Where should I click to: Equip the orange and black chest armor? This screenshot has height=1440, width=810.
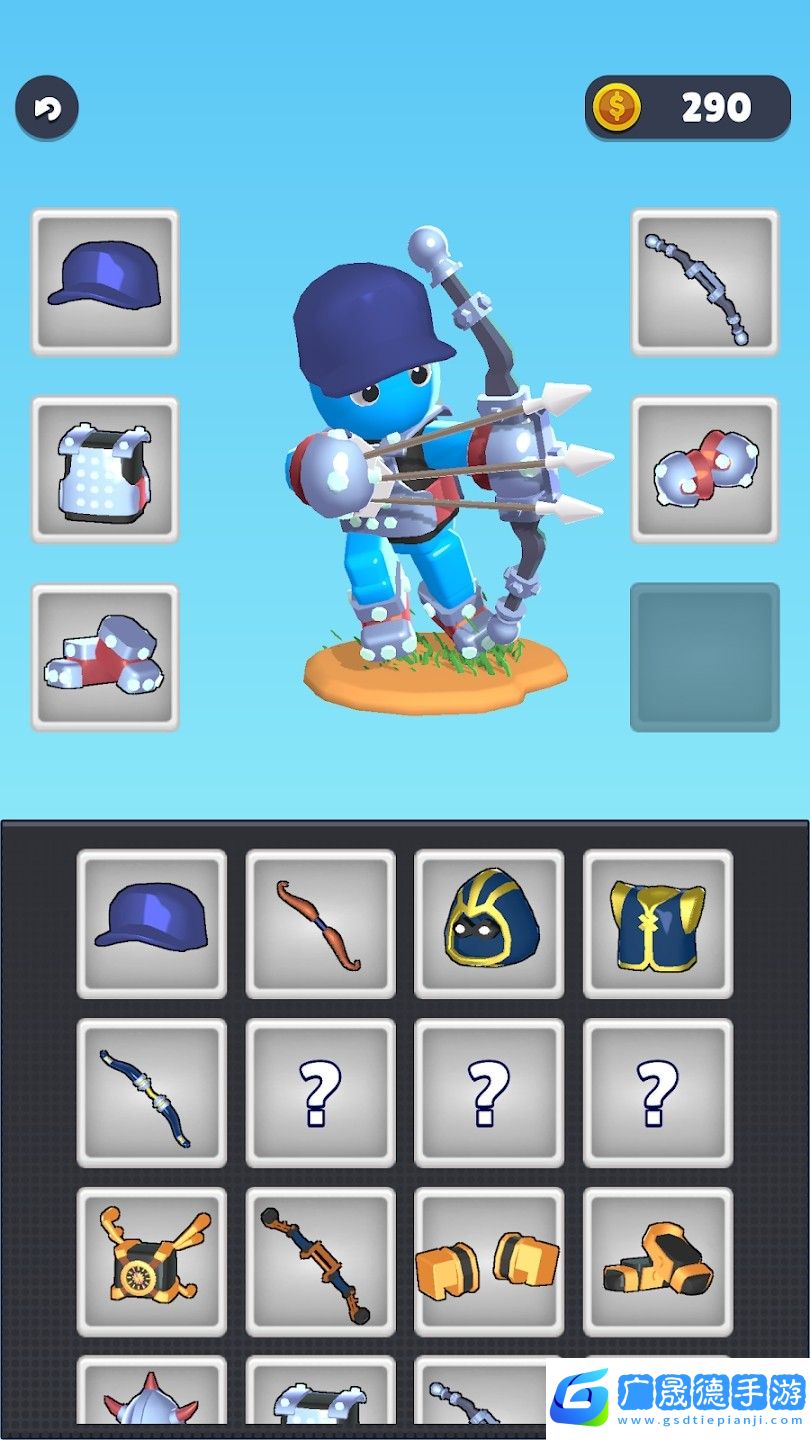(151, 1262)
